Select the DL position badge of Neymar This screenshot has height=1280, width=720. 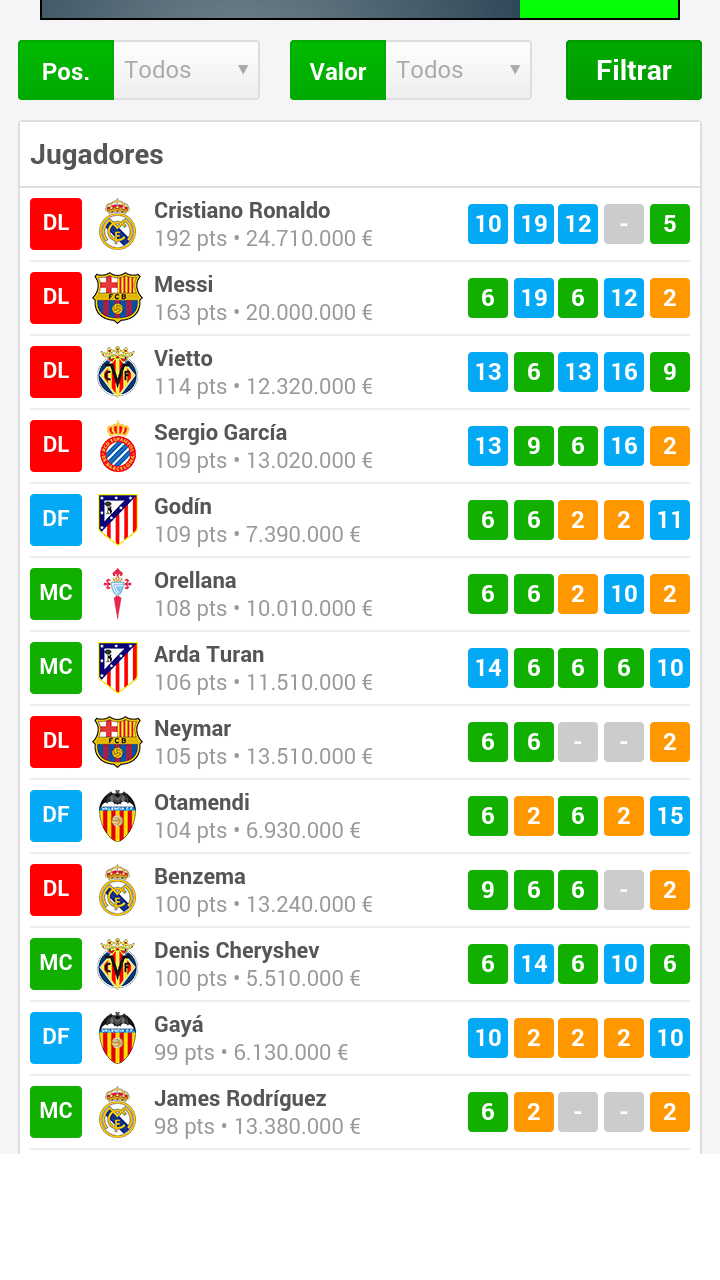coord(56,742)
